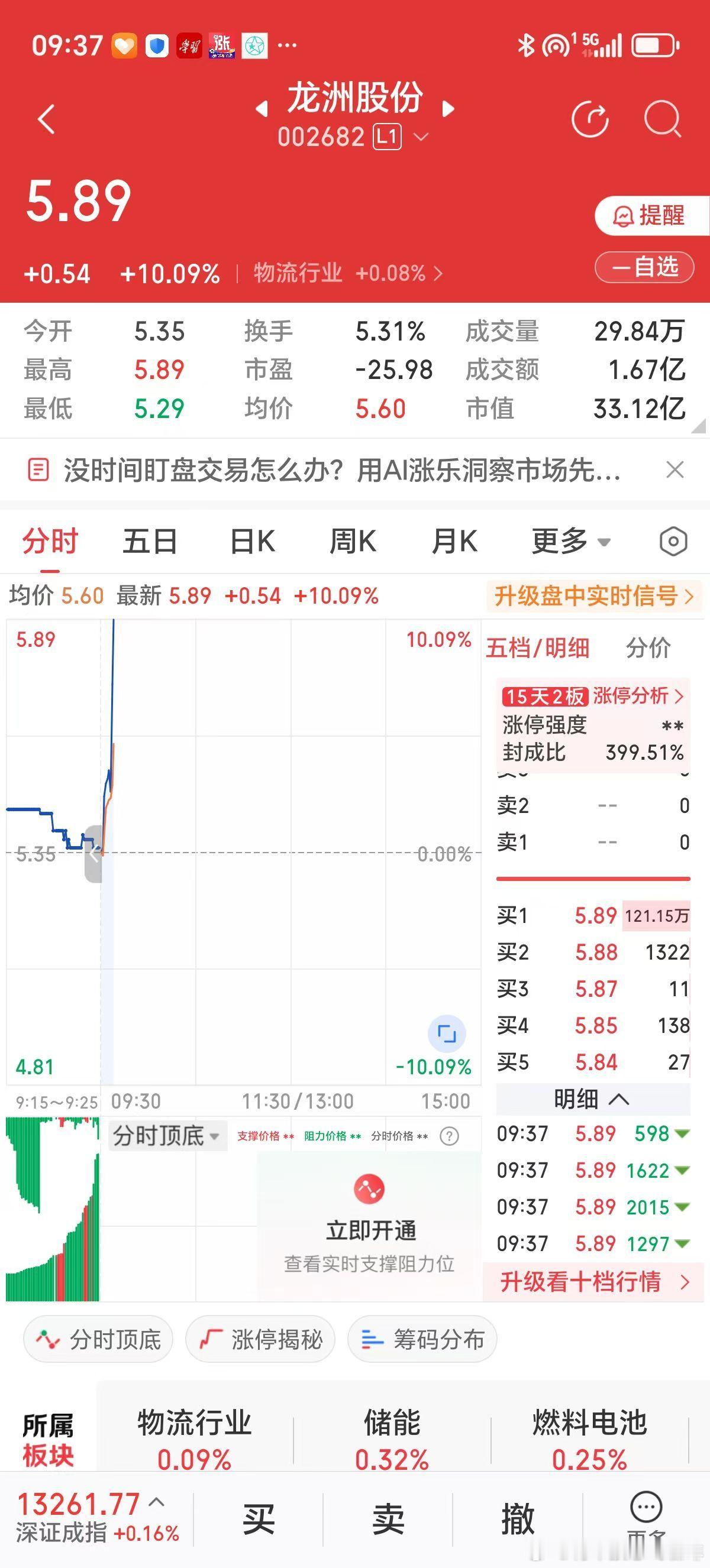The width and height of the screenshot is (710, 1568).
Task: Set a price alert with the 提醒 bell
Action: [x=649, y=216]
